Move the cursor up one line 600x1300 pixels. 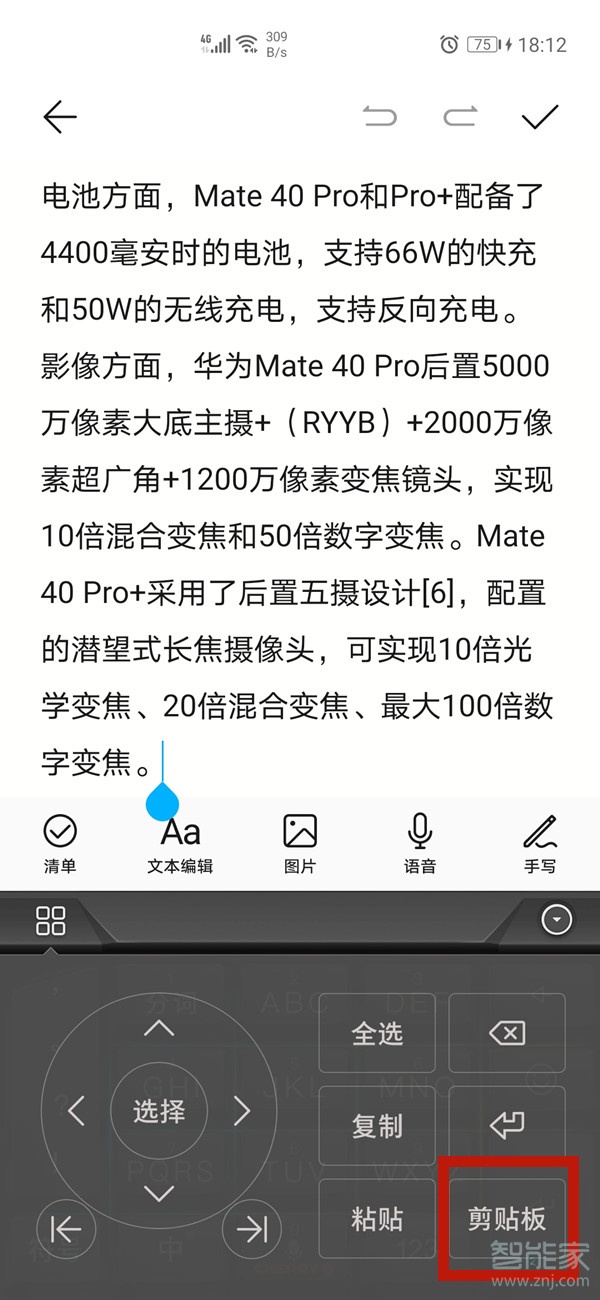[x=159, y=1028]
